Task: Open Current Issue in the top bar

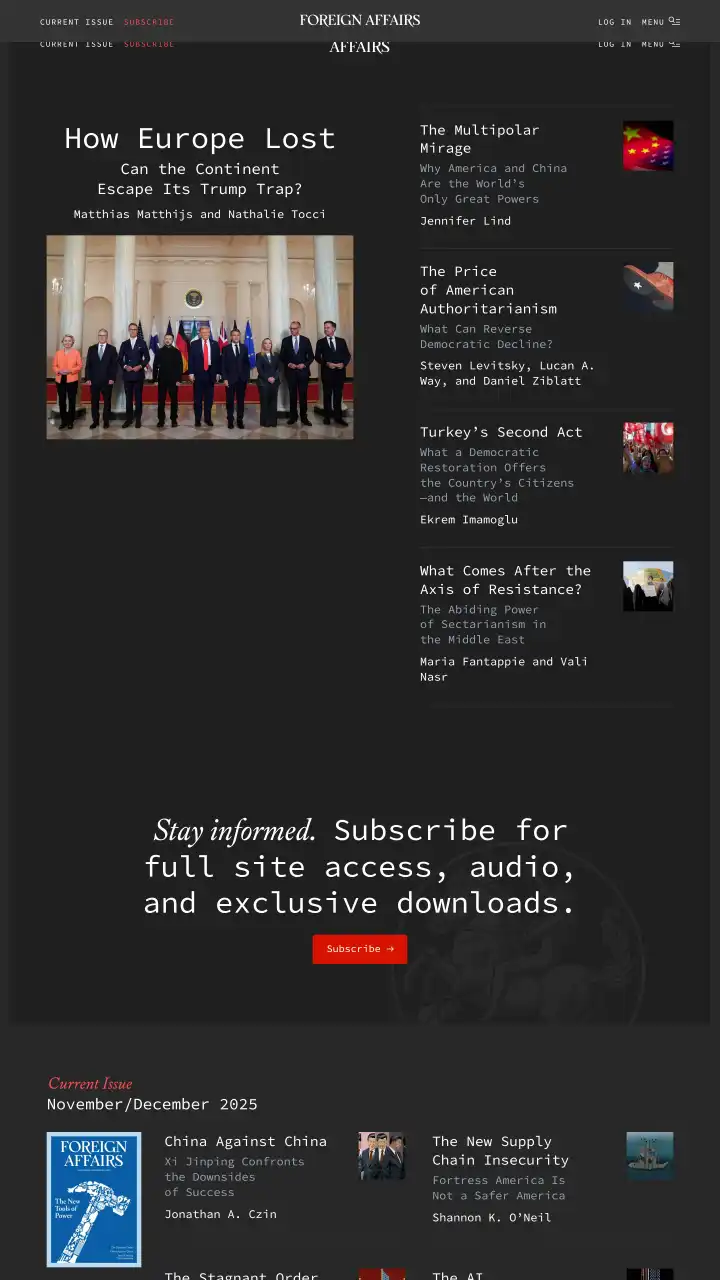Action: point(76,22)
